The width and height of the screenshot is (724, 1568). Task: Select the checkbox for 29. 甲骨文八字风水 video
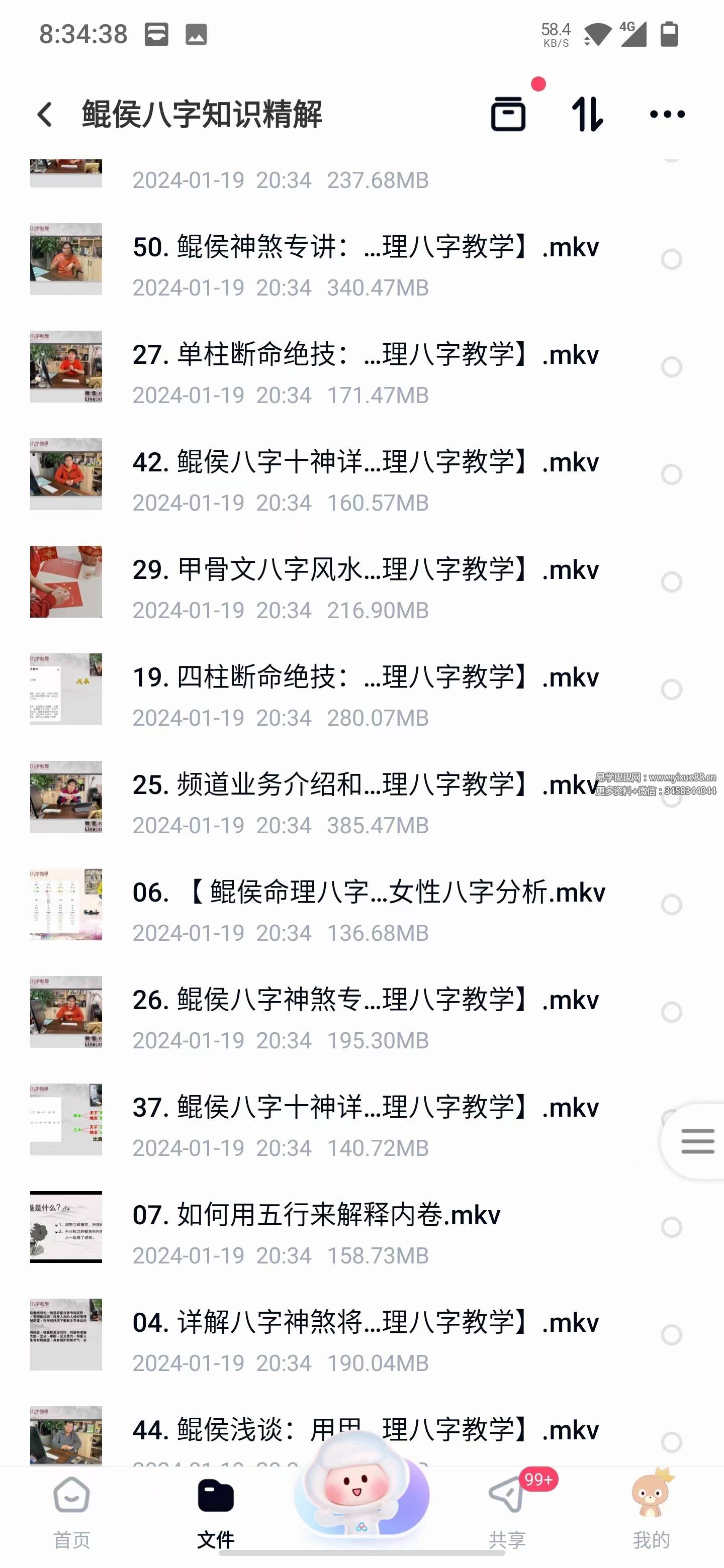coord(672,583)
